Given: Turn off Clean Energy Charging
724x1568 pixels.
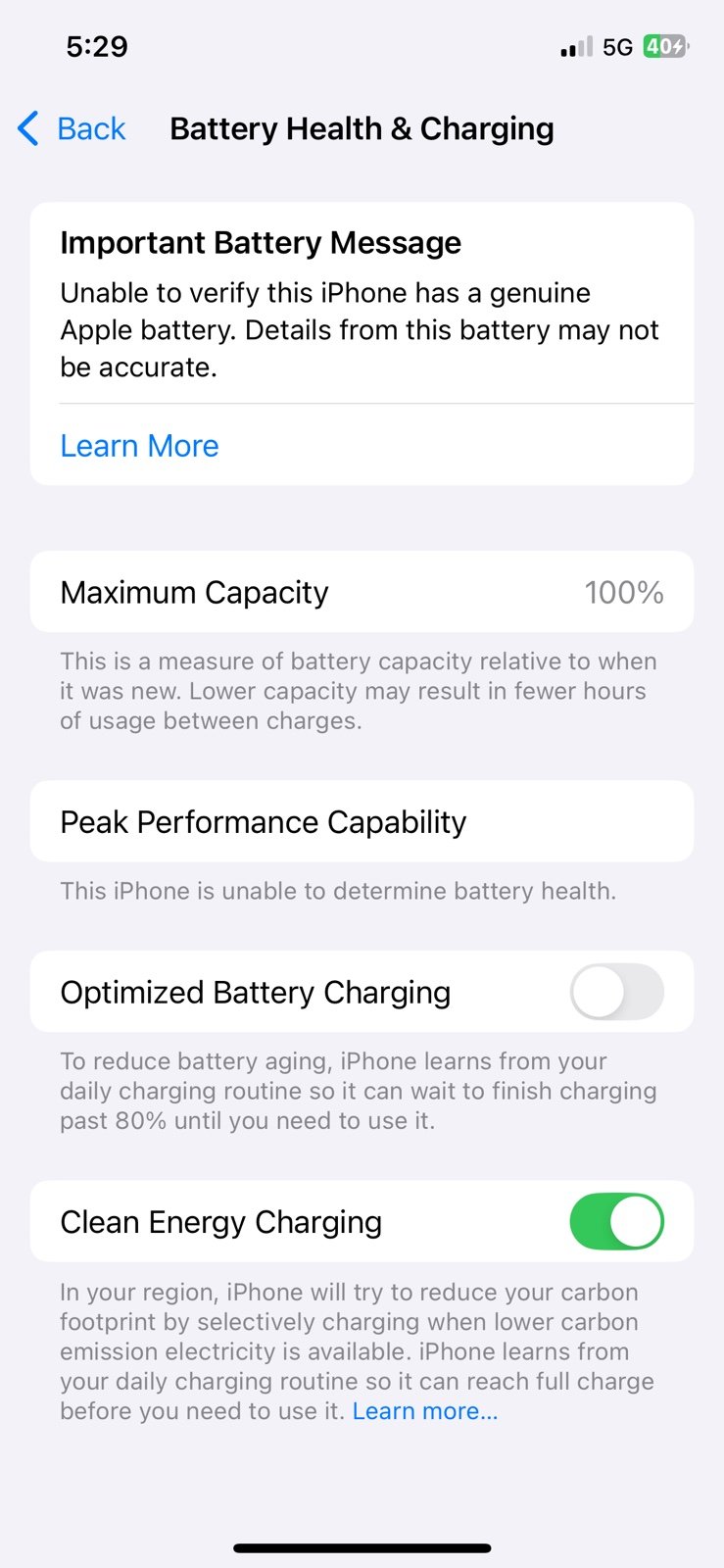Looking at the screenshot, I should 616,1221.
